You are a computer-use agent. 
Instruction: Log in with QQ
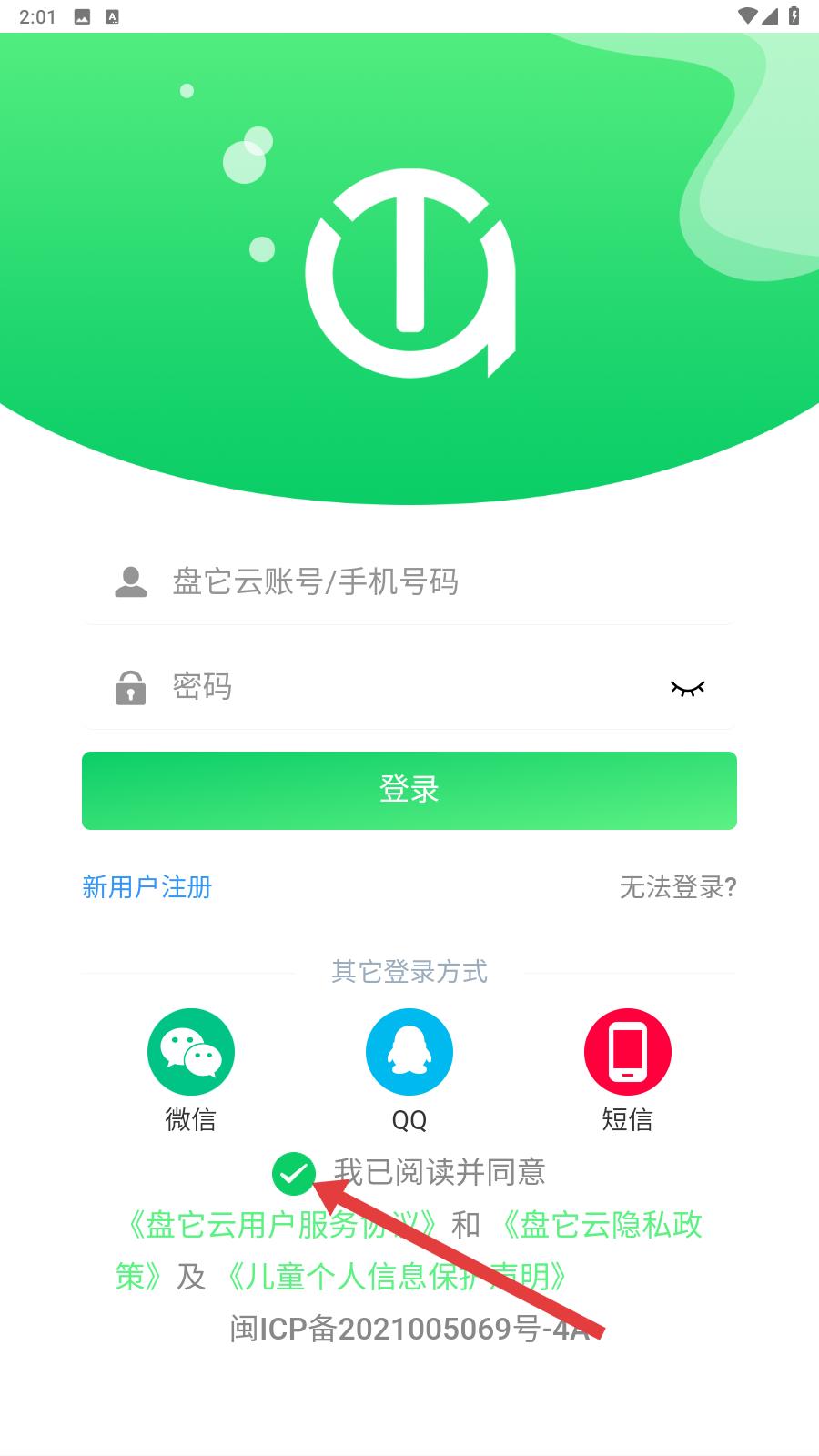[x=409, y=1052]
